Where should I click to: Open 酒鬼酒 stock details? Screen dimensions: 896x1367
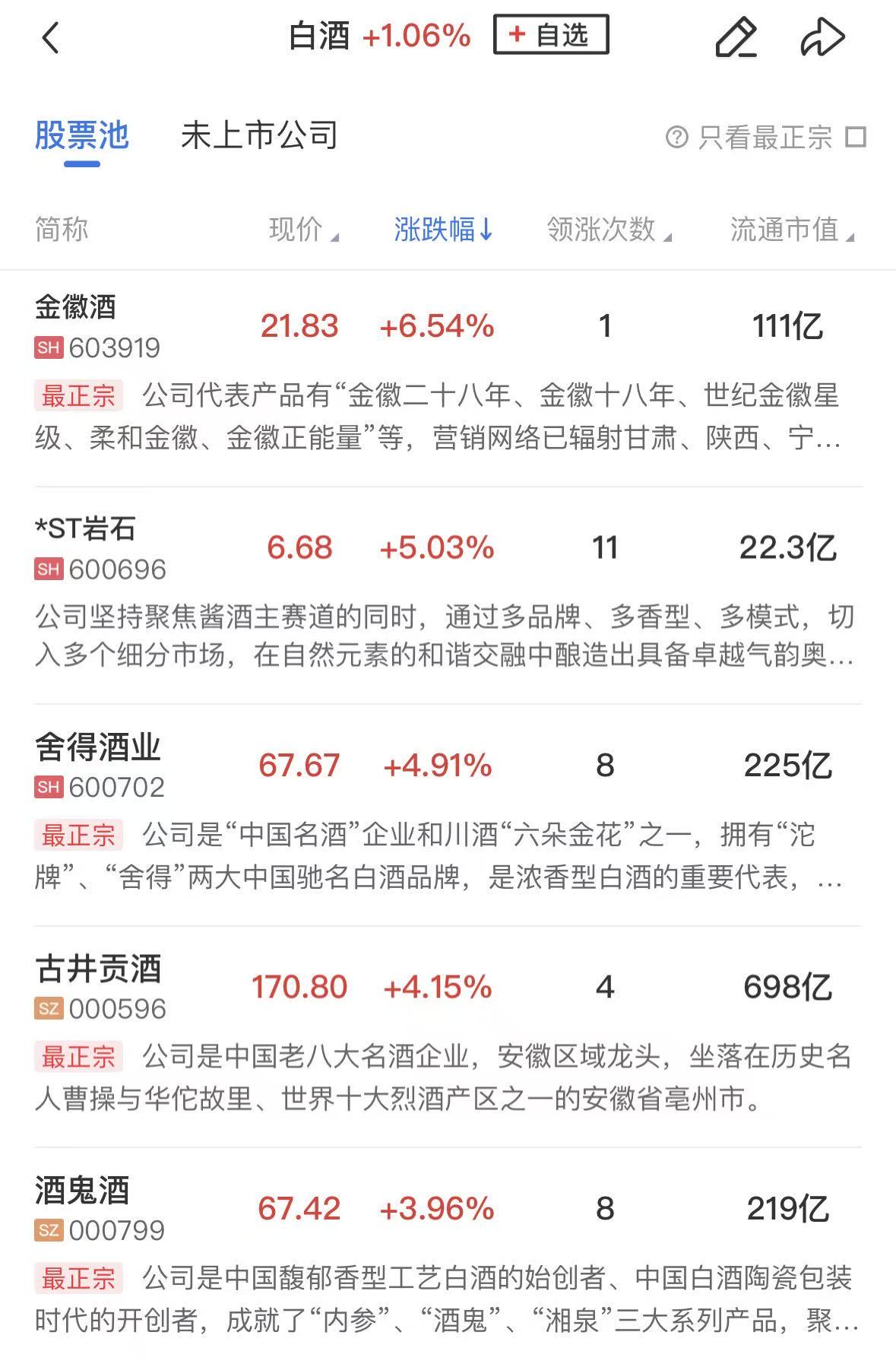pos(82,1190)
